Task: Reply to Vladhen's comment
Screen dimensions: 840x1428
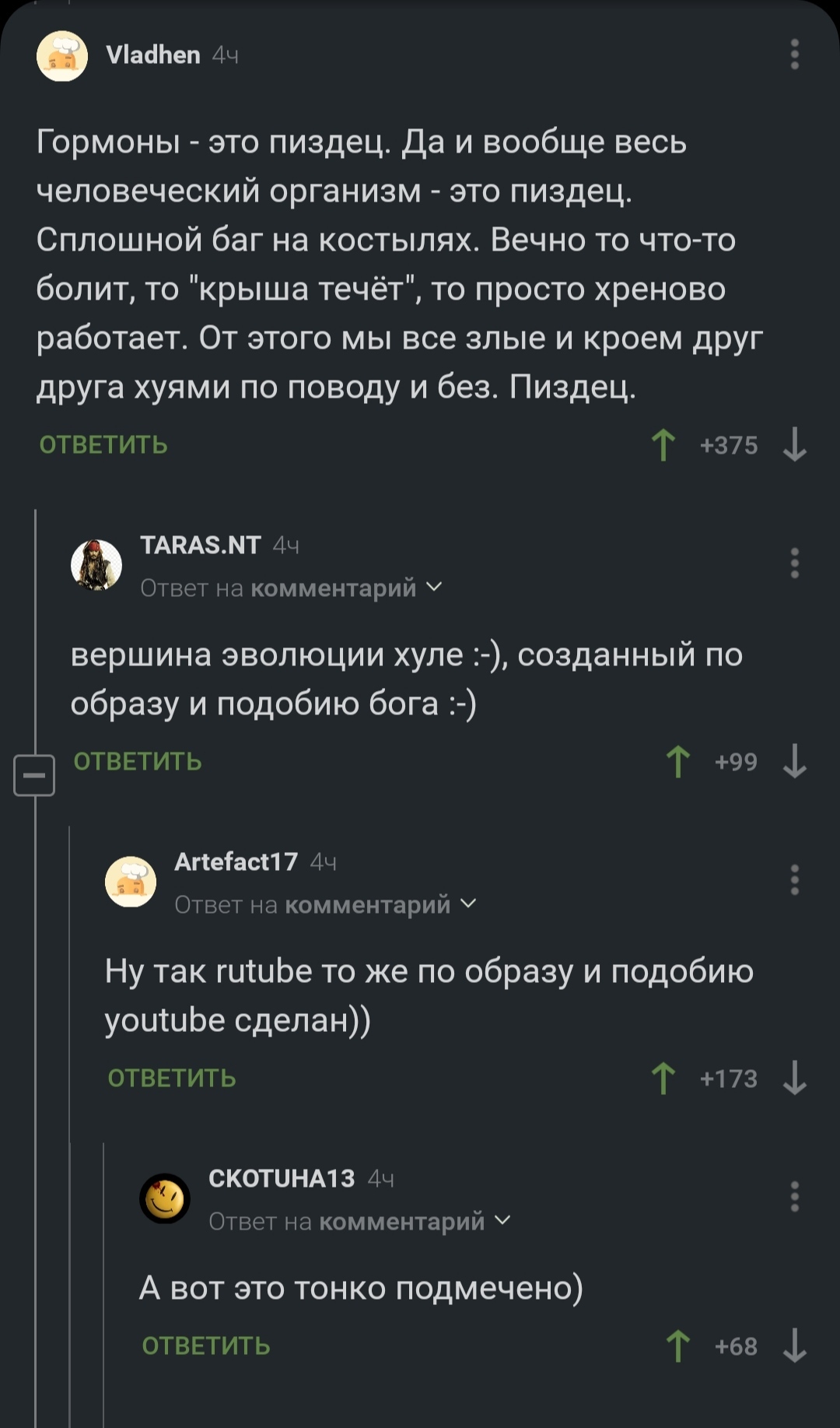Action: coord(103,444)
